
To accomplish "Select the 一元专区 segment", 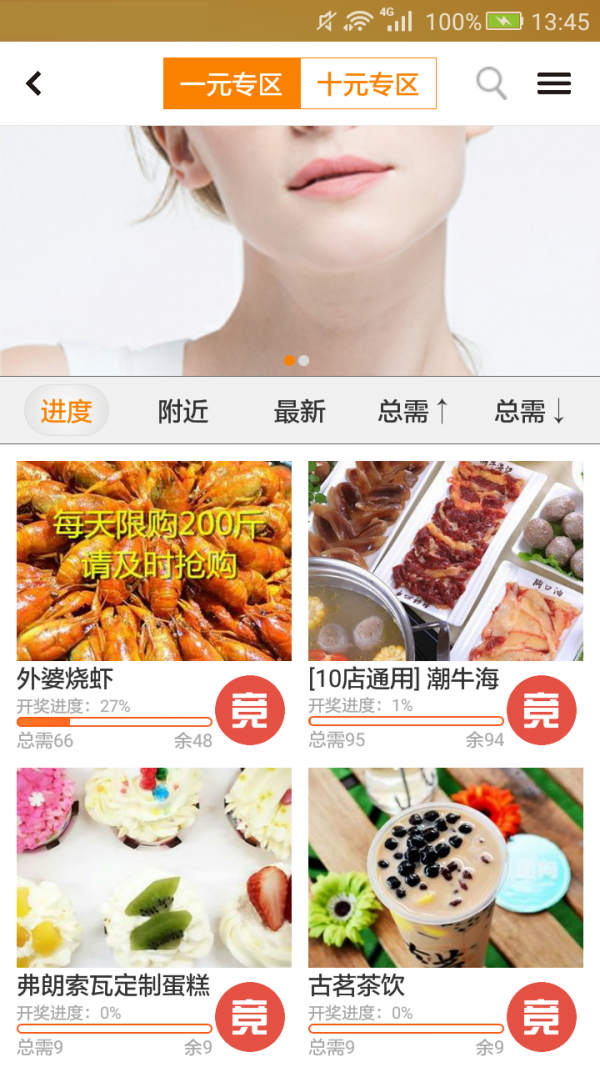I will [232, 84].
